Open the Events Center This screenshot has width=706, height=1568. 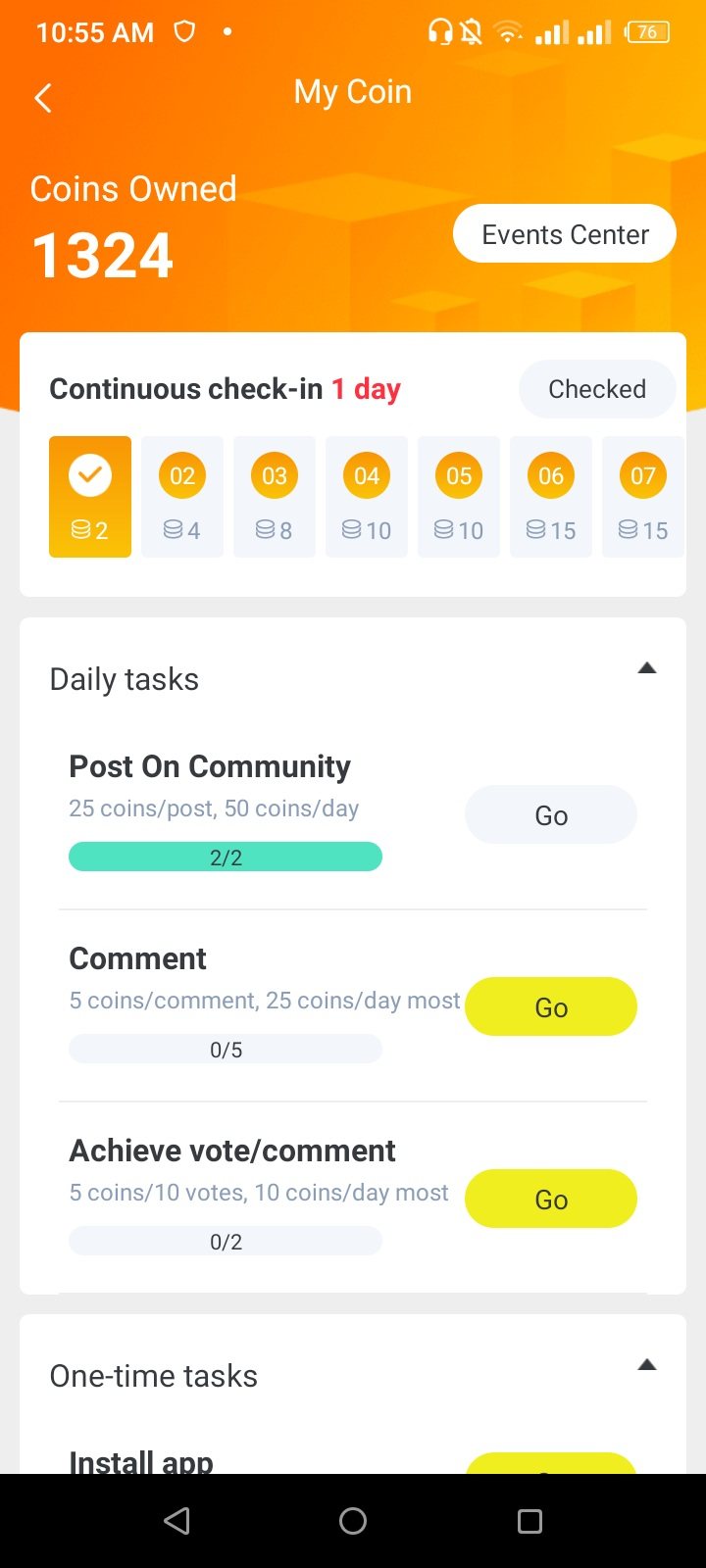[565, 234]
